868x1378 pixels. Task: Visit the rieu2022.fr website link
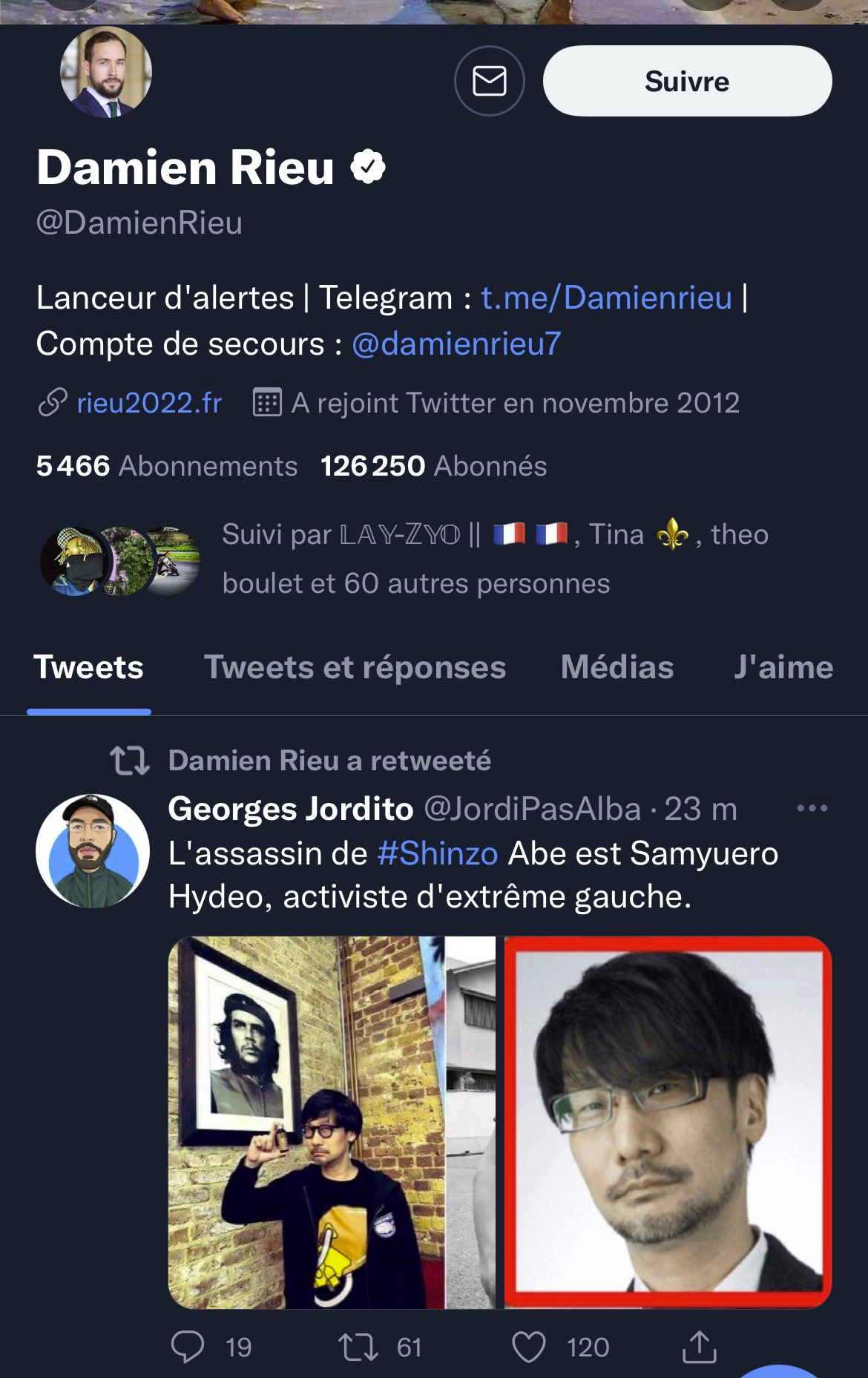(149, 403)
